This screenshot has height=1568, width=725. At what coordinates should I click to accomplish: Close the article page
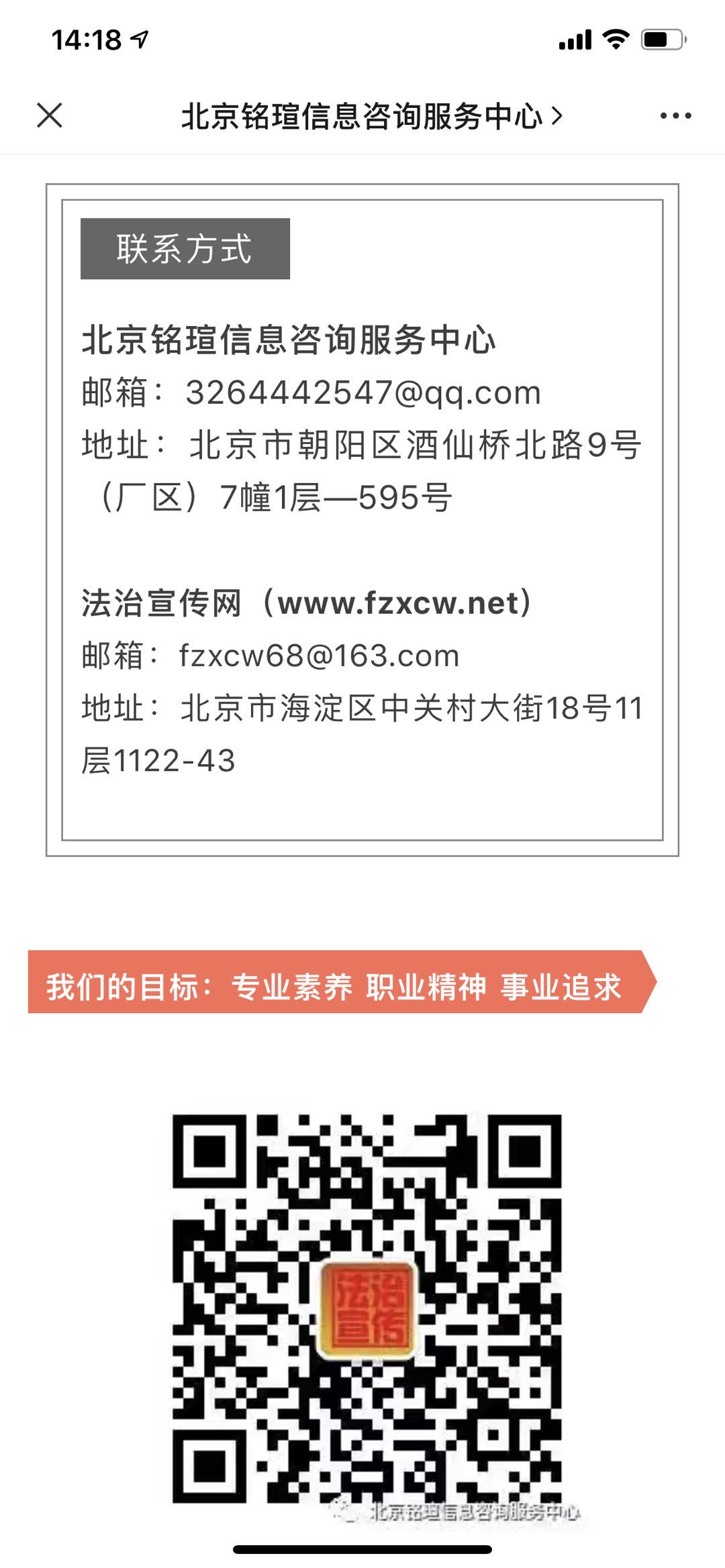click(50, 115)
